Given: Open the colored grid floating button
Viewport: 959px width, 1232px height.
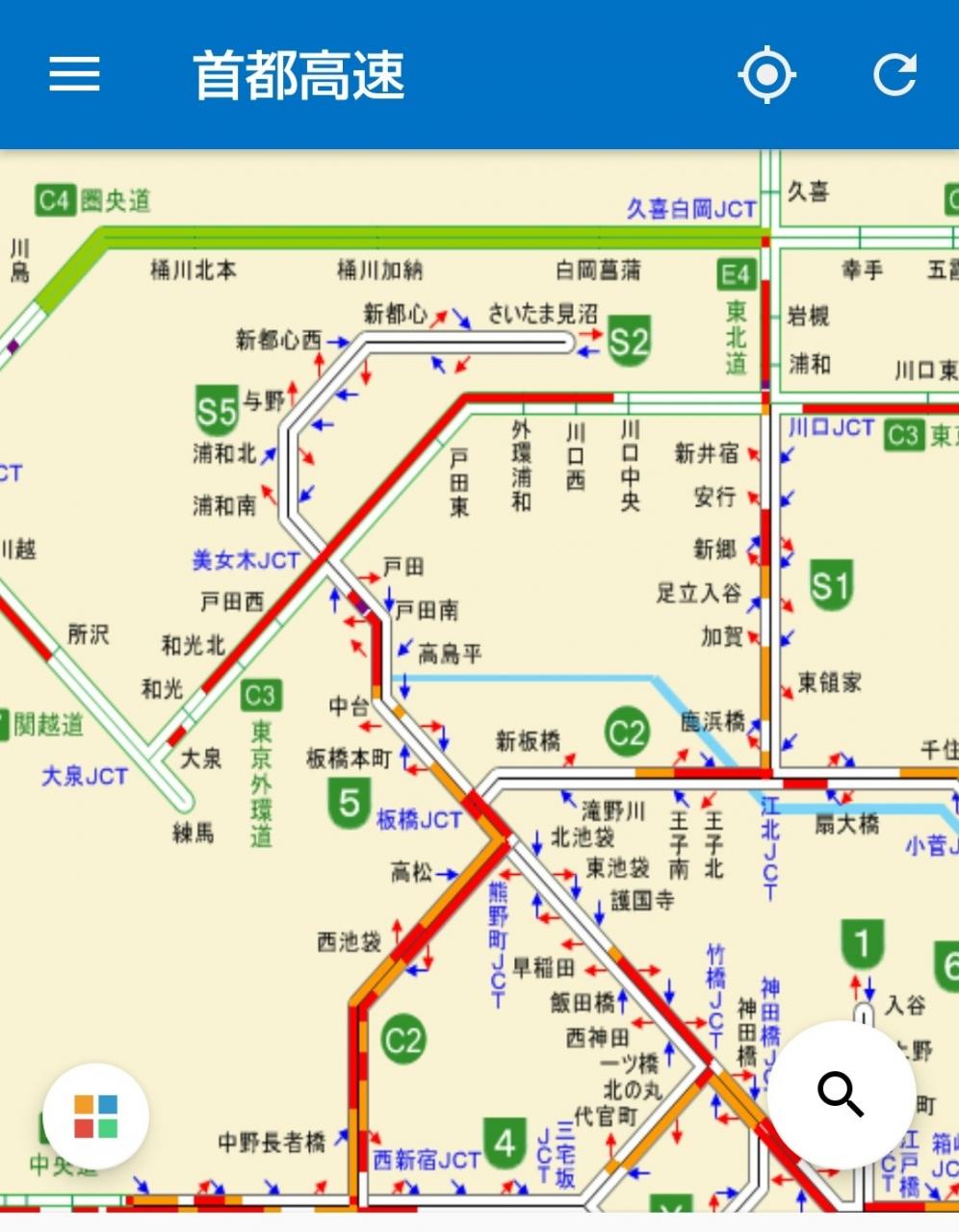Looking at the screenshot, I should pyautogui.click(x=95, y=1116).
